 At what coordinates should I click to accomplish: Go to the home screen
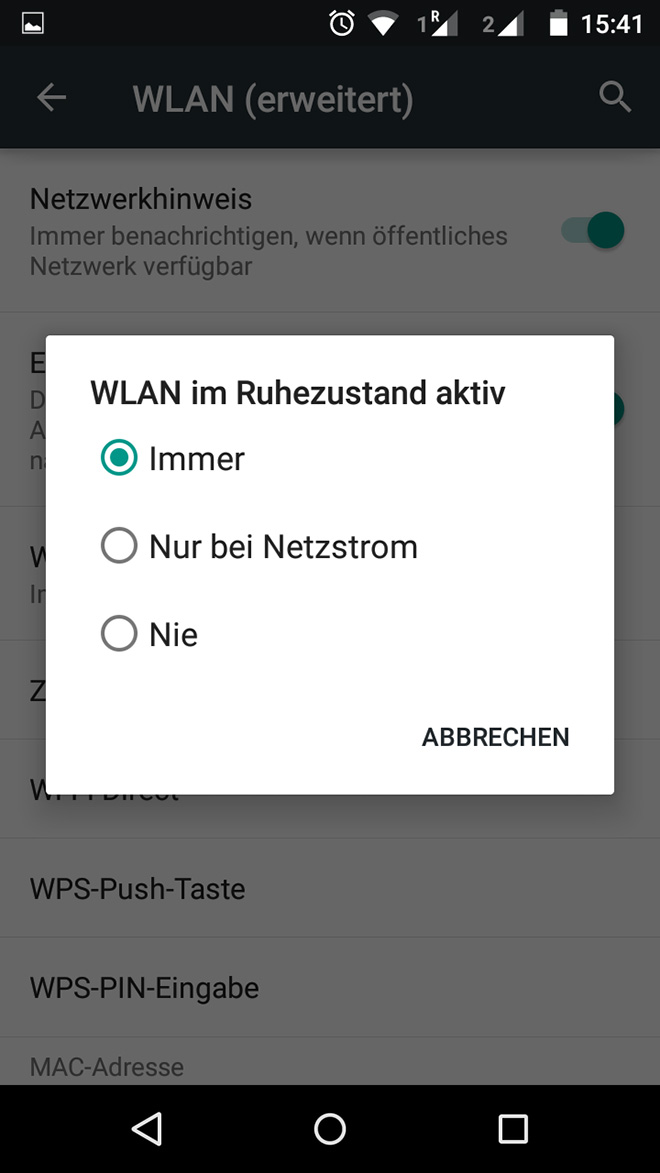pyautogui.click(x=330, y=1129)
